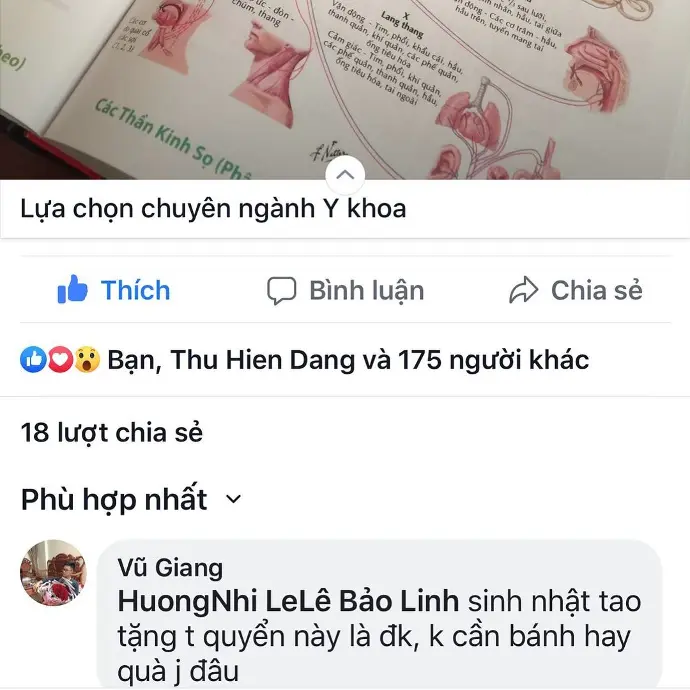Change comment sorting from Phù hợp nhất

tap(131, 499)
